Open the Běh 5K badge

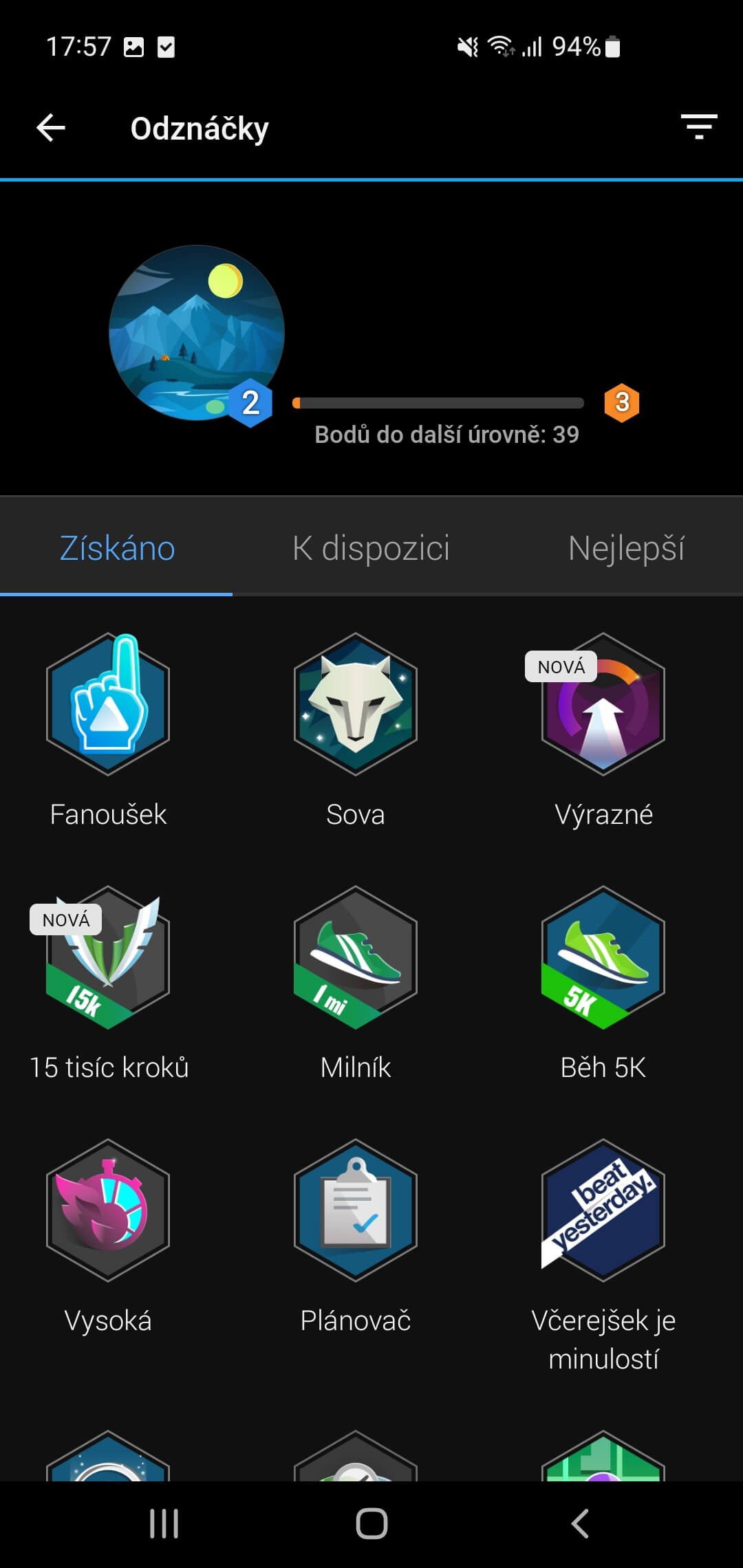(603, 957)
